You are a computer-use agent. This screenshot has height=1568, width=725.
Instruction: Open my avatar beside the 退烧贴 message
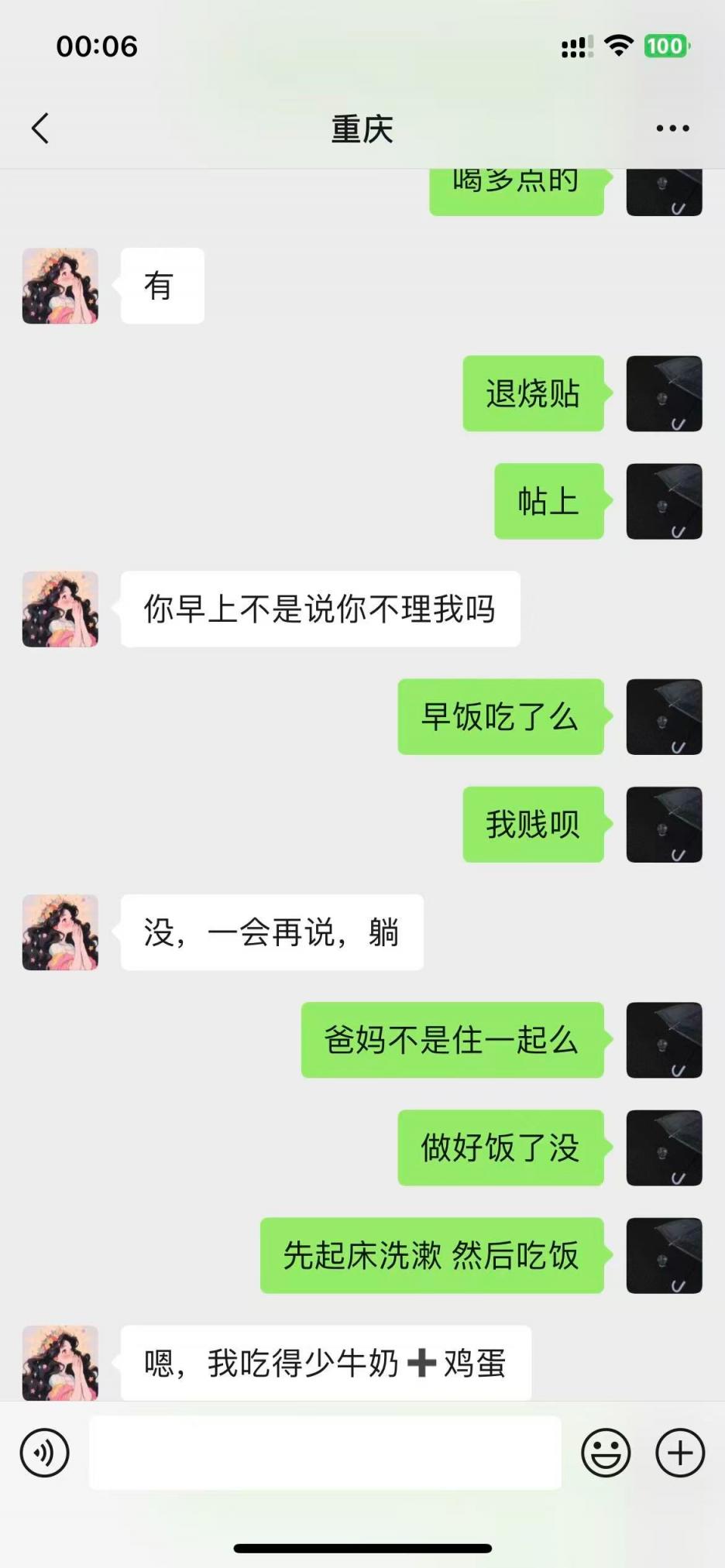664,393
